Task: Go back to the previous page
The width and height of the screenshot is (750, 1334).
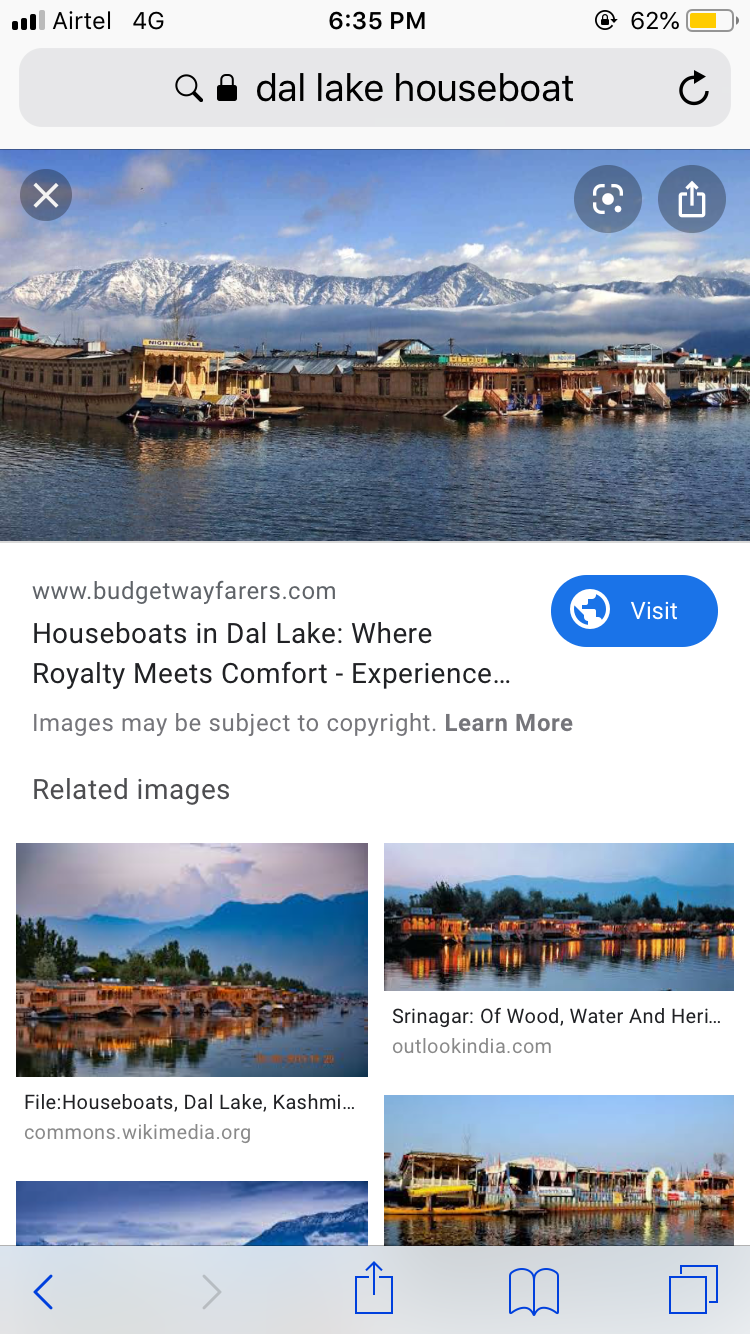Action: [43, 1291]
